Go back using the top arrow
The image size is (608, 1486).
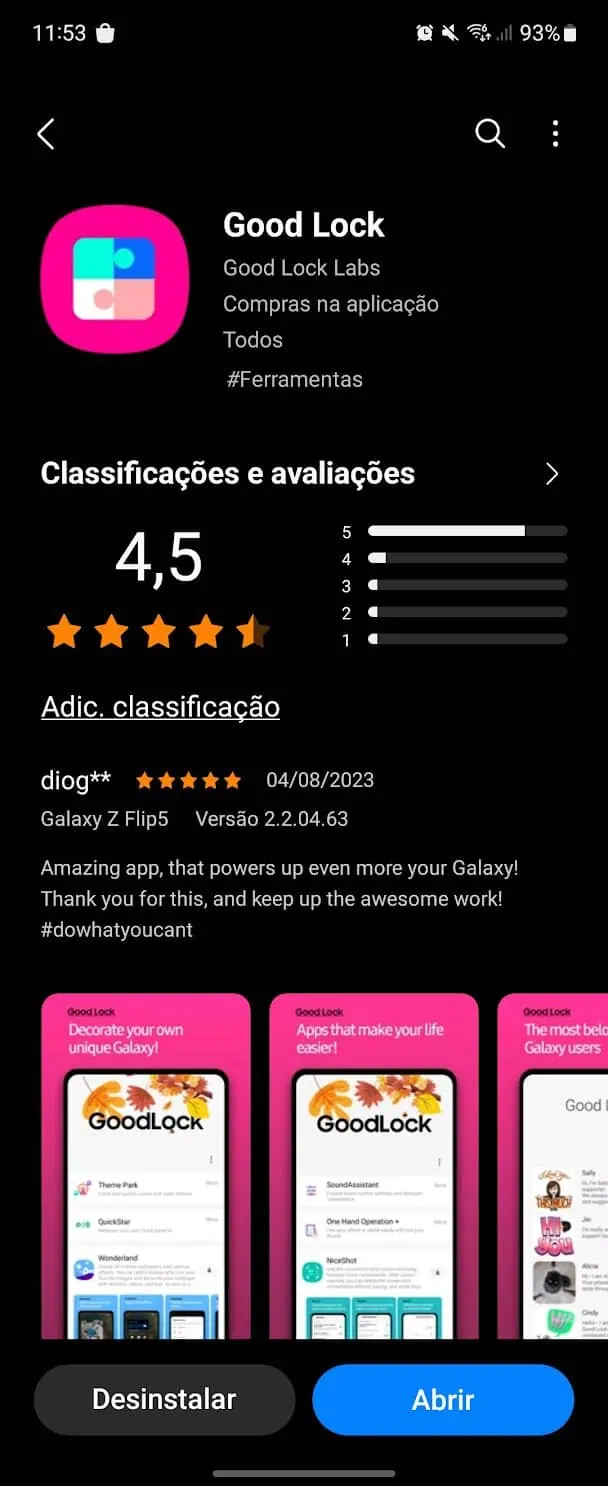point(46,134)
